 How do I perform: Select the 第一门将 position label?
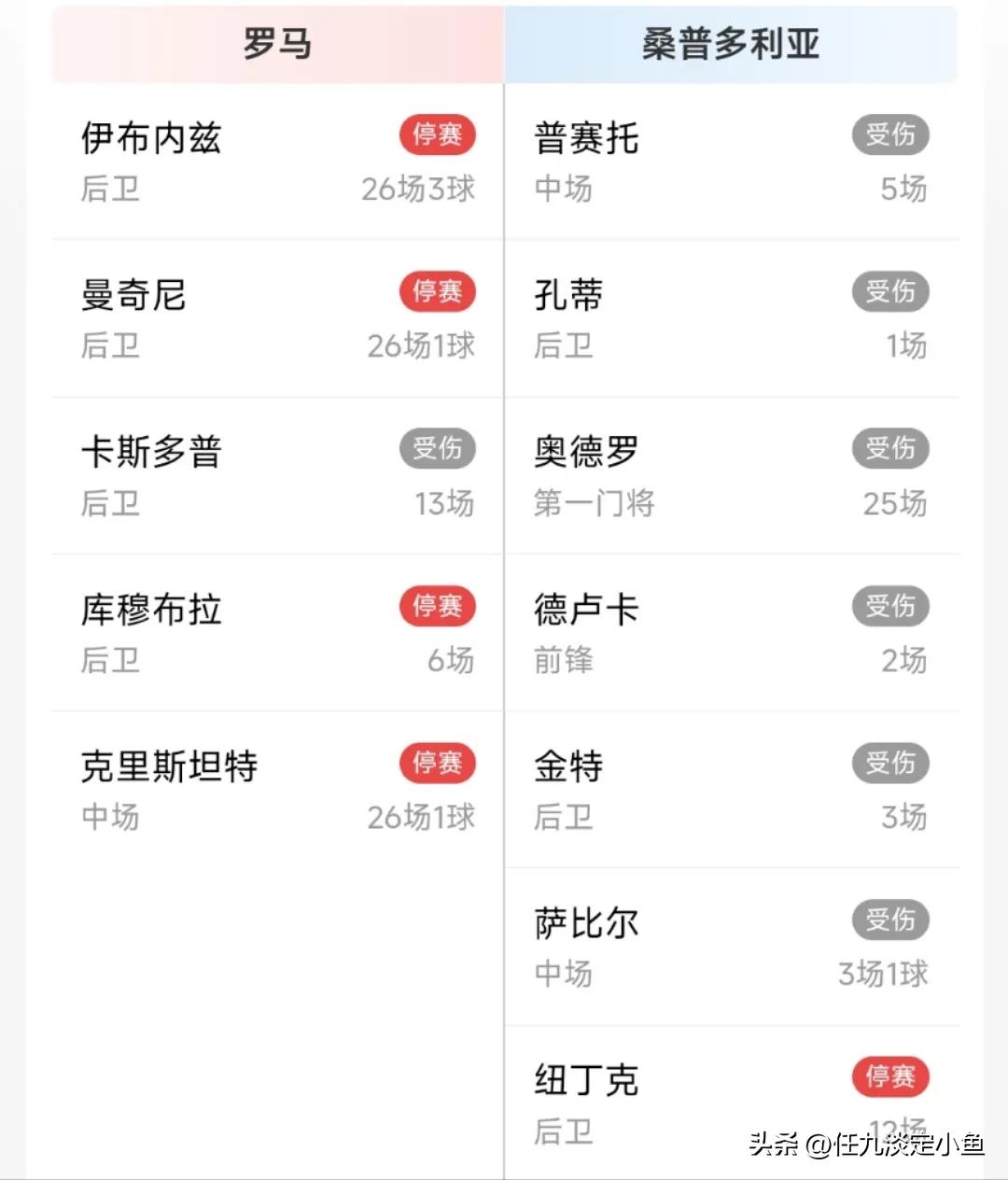(x=595, y=504)
